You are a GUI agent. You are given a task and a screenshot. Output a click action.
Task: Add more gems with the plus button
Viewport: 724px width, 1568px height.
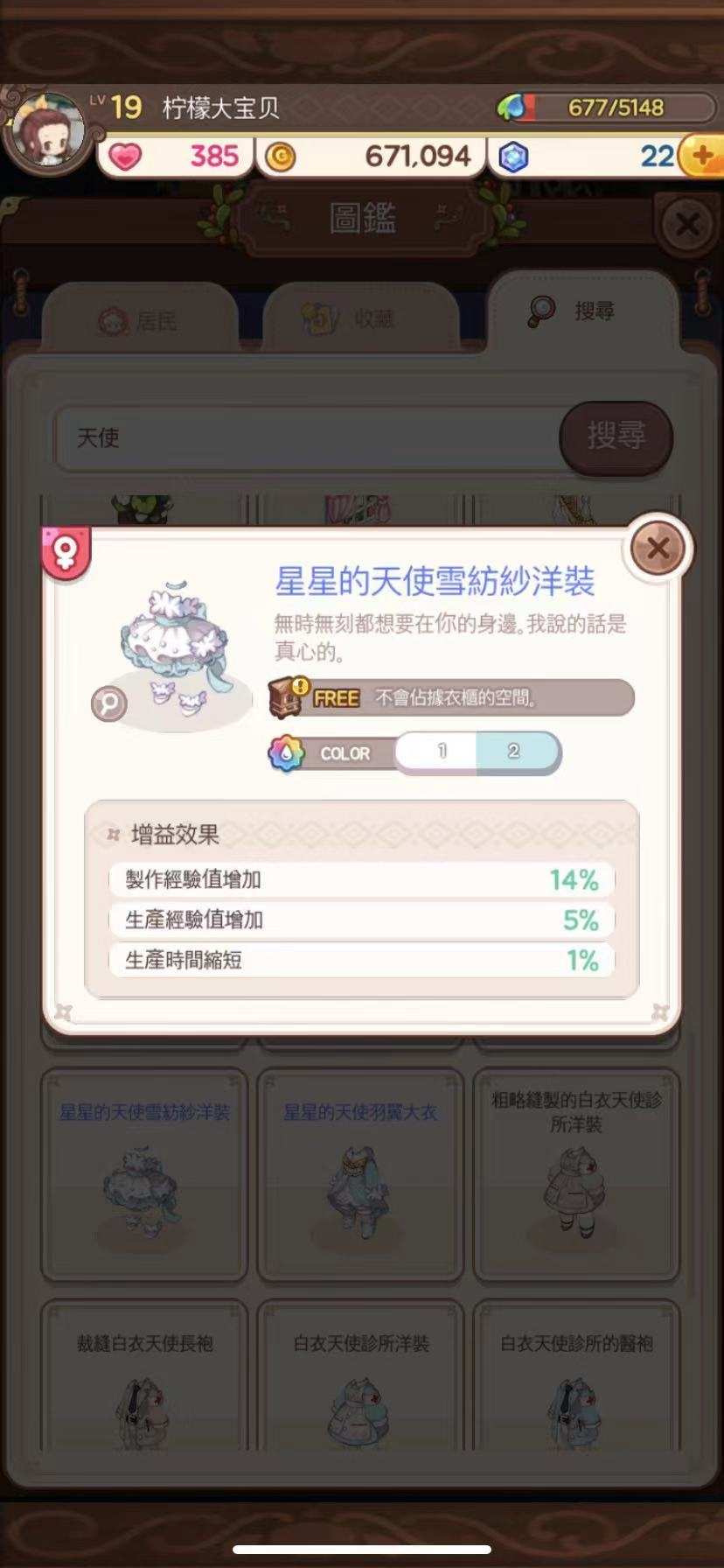click(x=701, y=157)
